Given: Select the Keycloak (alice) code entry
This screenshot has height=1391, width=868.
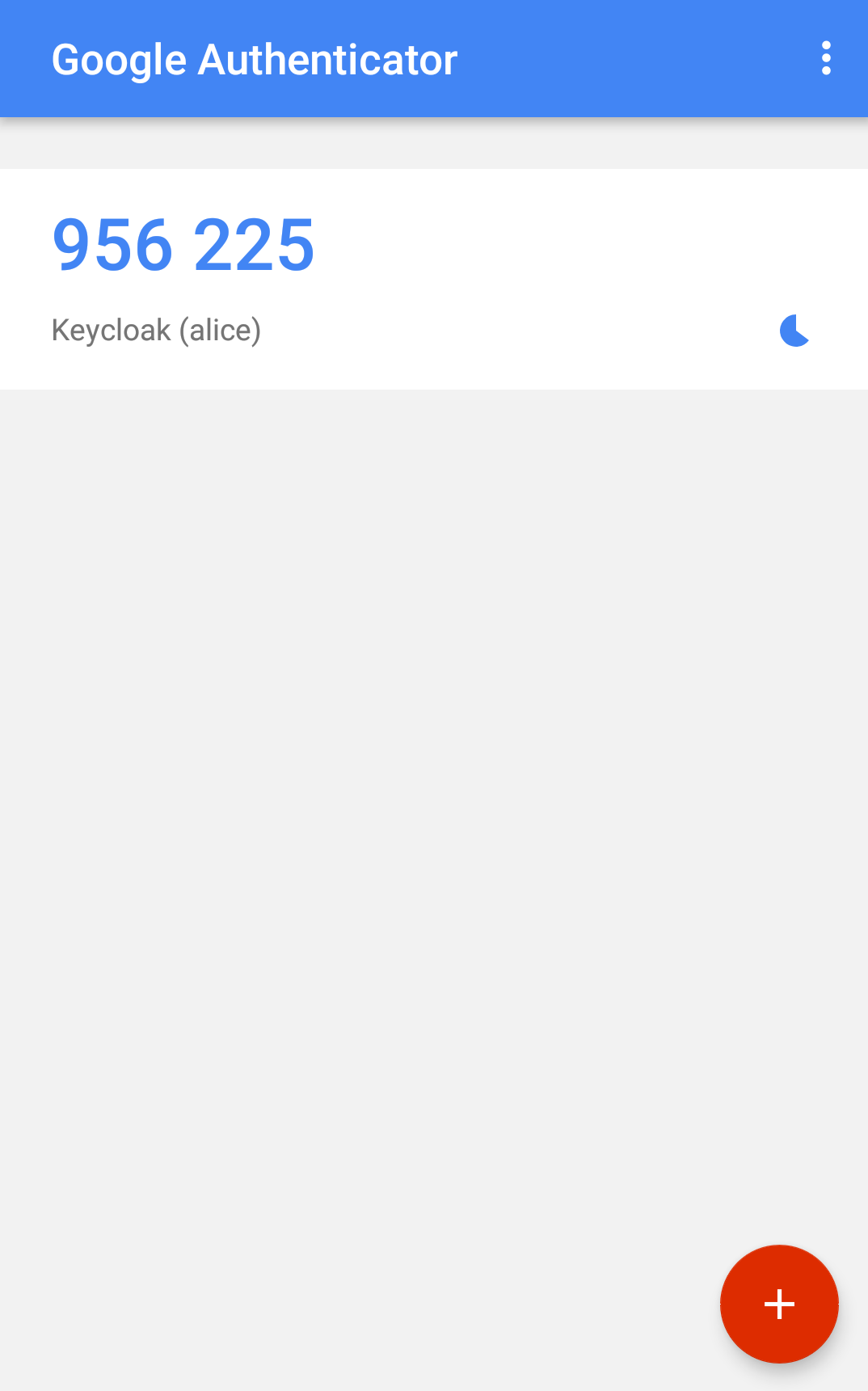Looking at the screenshot, I should pos(434,279).
